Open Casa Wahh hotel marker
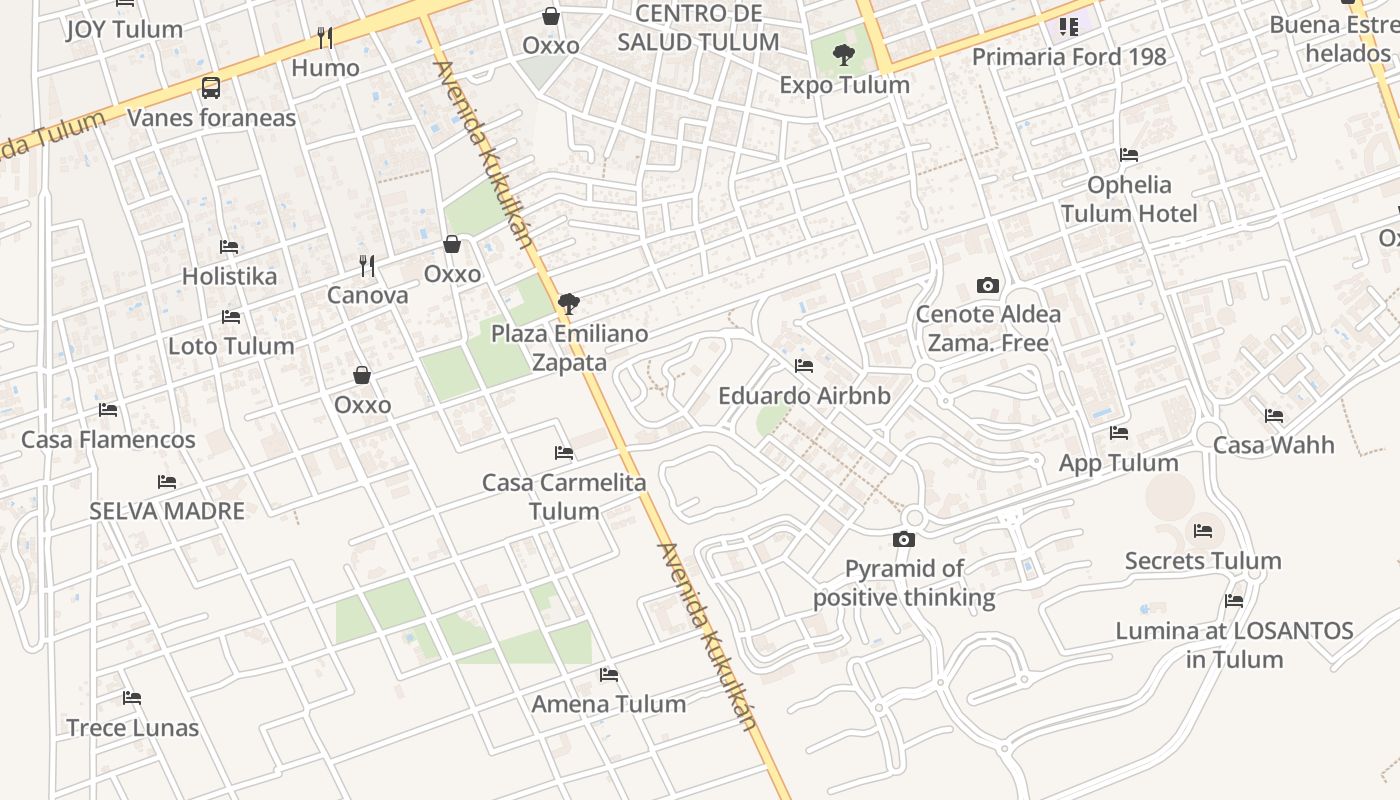Screen dimensions: 1400x800 1274,415
